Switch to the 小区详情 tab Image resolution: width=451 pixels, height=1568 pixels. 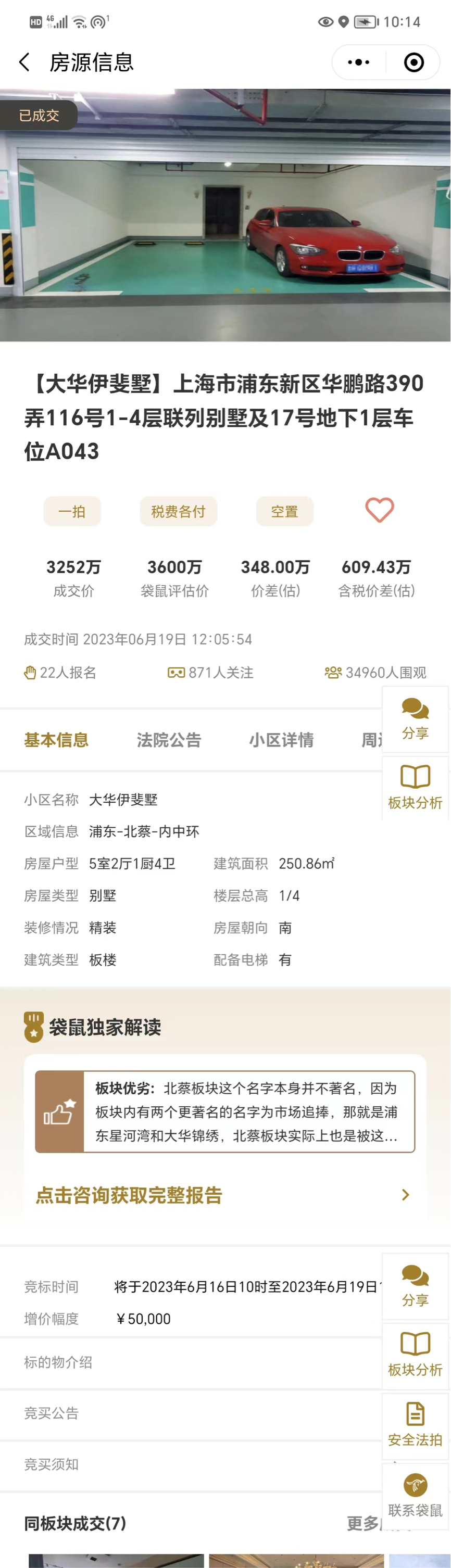coord(281,740)
